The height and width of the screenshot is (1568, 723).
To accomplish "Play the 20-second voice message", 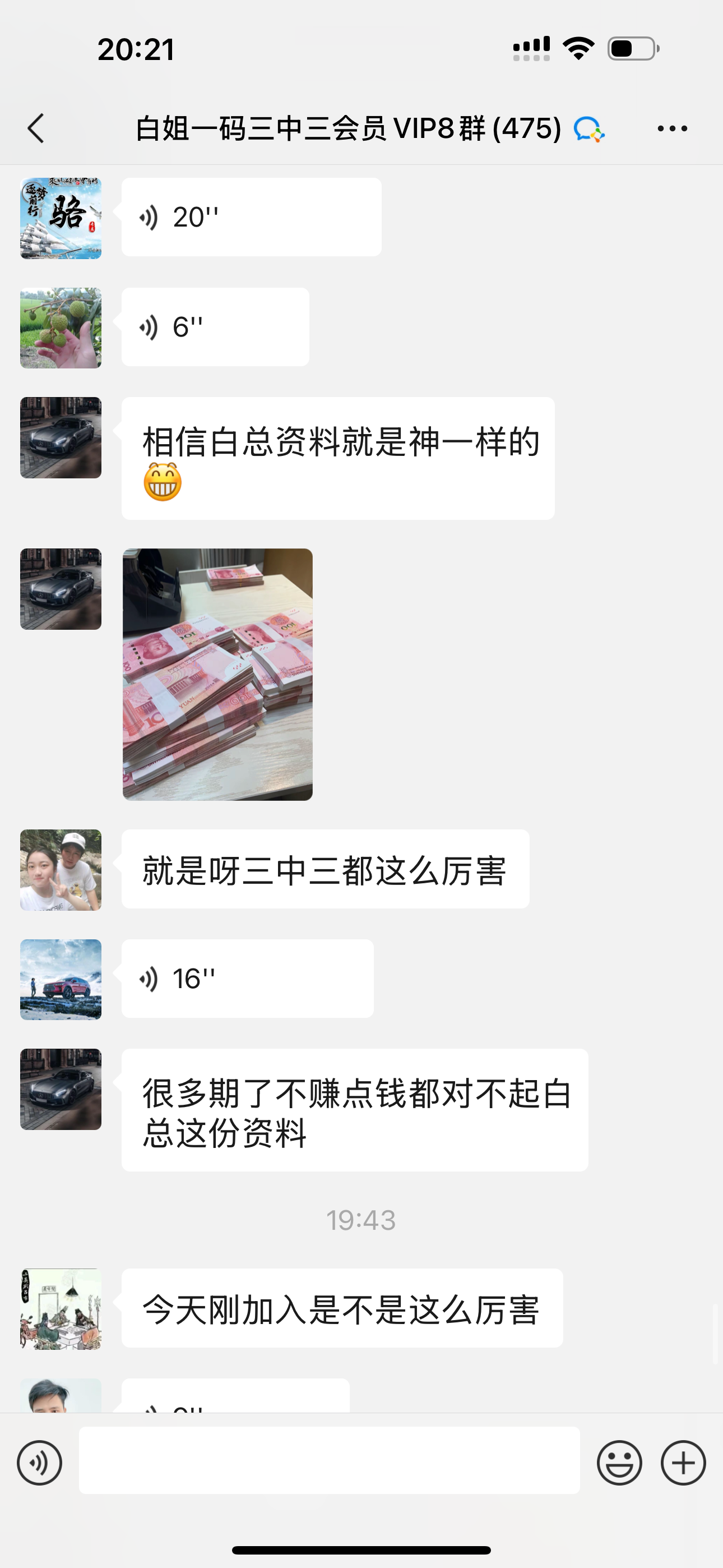I will click(x=251, y=217).
